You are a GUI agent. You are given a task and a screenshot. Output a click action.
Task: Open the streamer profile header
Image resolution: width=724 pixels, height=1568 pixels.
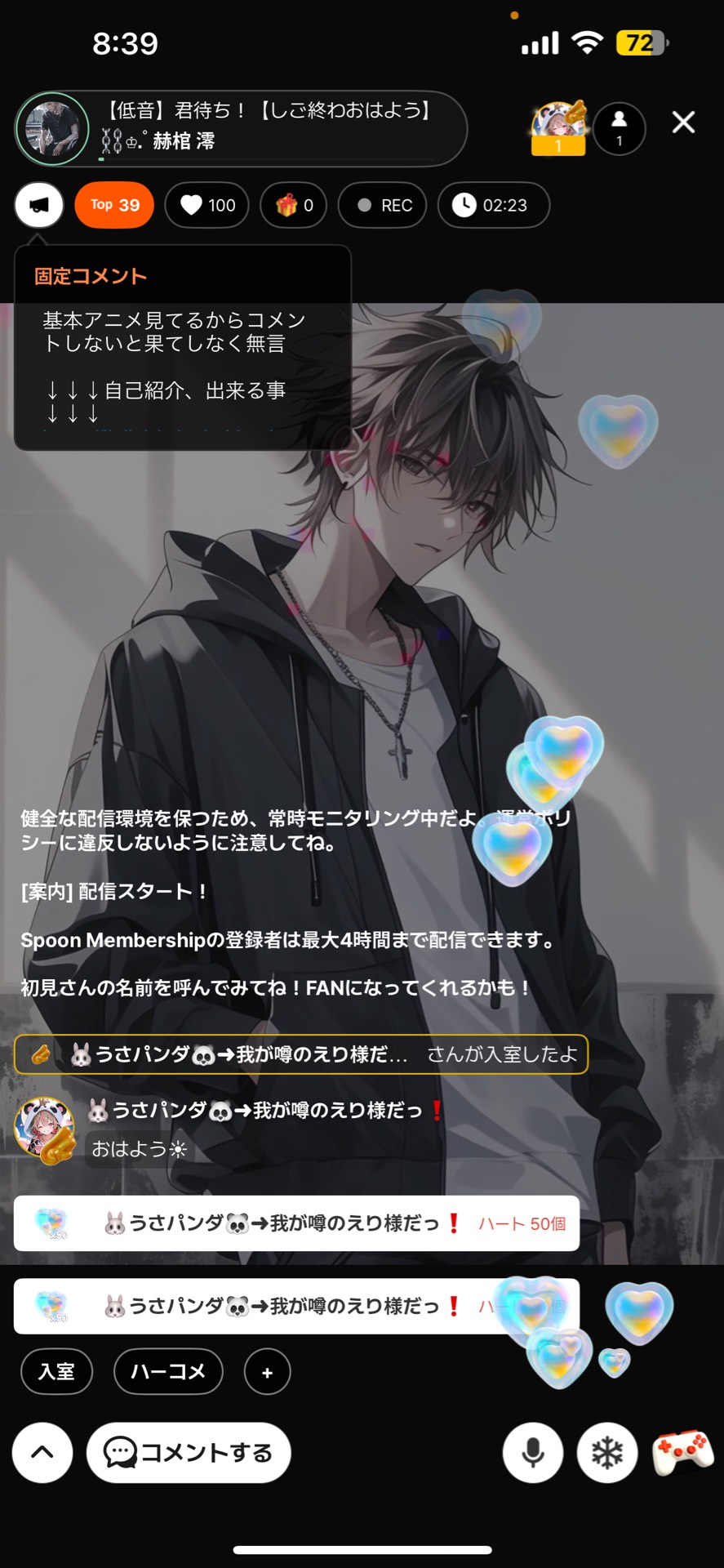pos(241,128)
